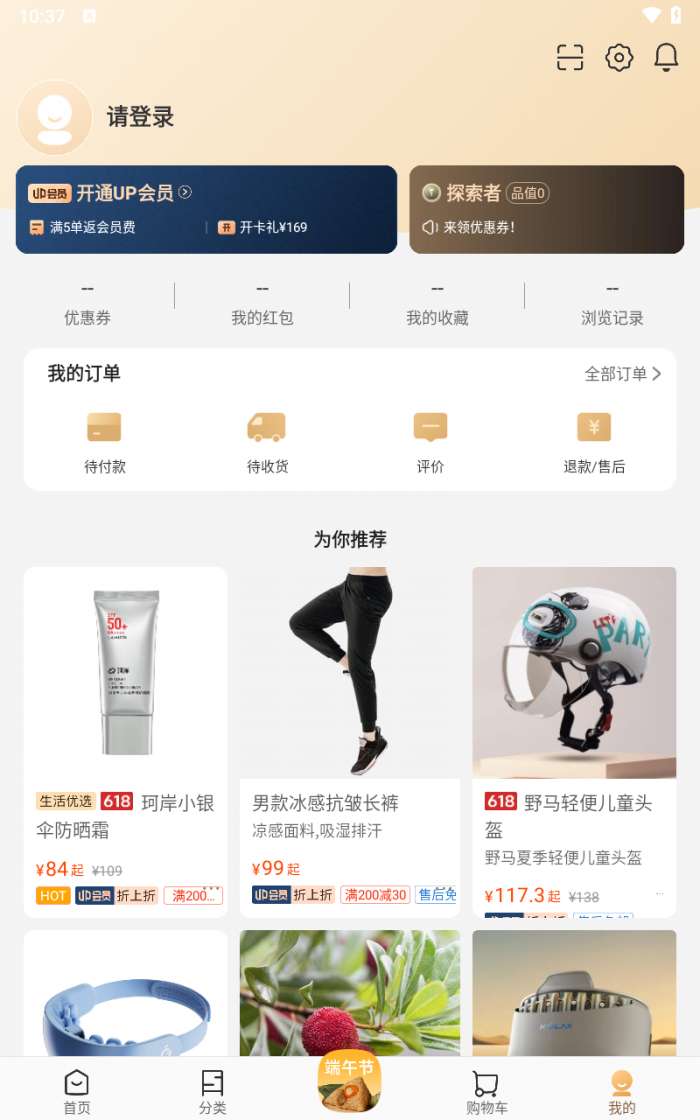
Task: Open 退款/售后 orders
Action: 594,441
